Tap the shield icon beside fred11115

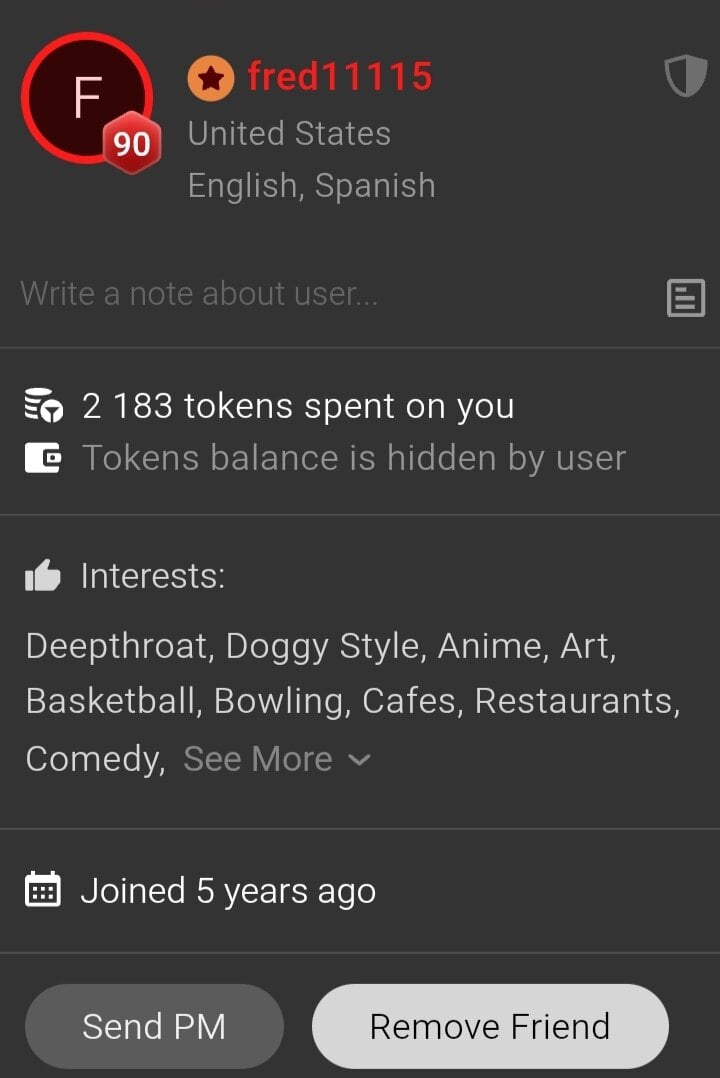tap(686, 77)
